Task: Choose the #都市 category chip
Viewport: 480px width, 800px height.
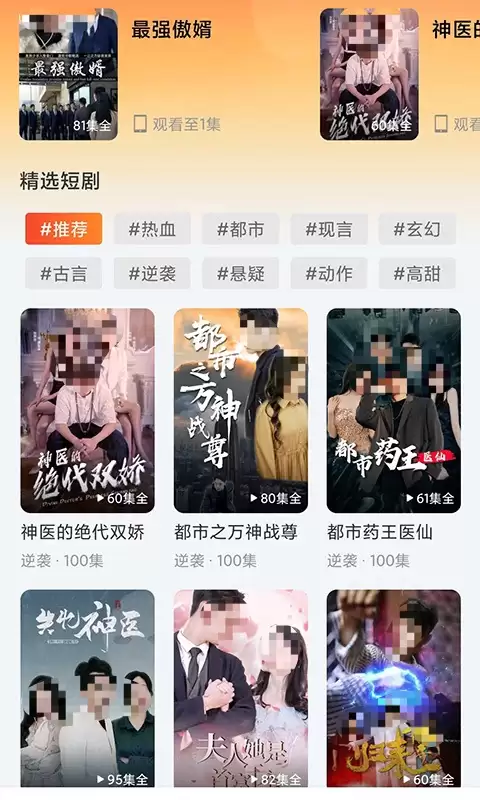Action: (x=240, y=229)
